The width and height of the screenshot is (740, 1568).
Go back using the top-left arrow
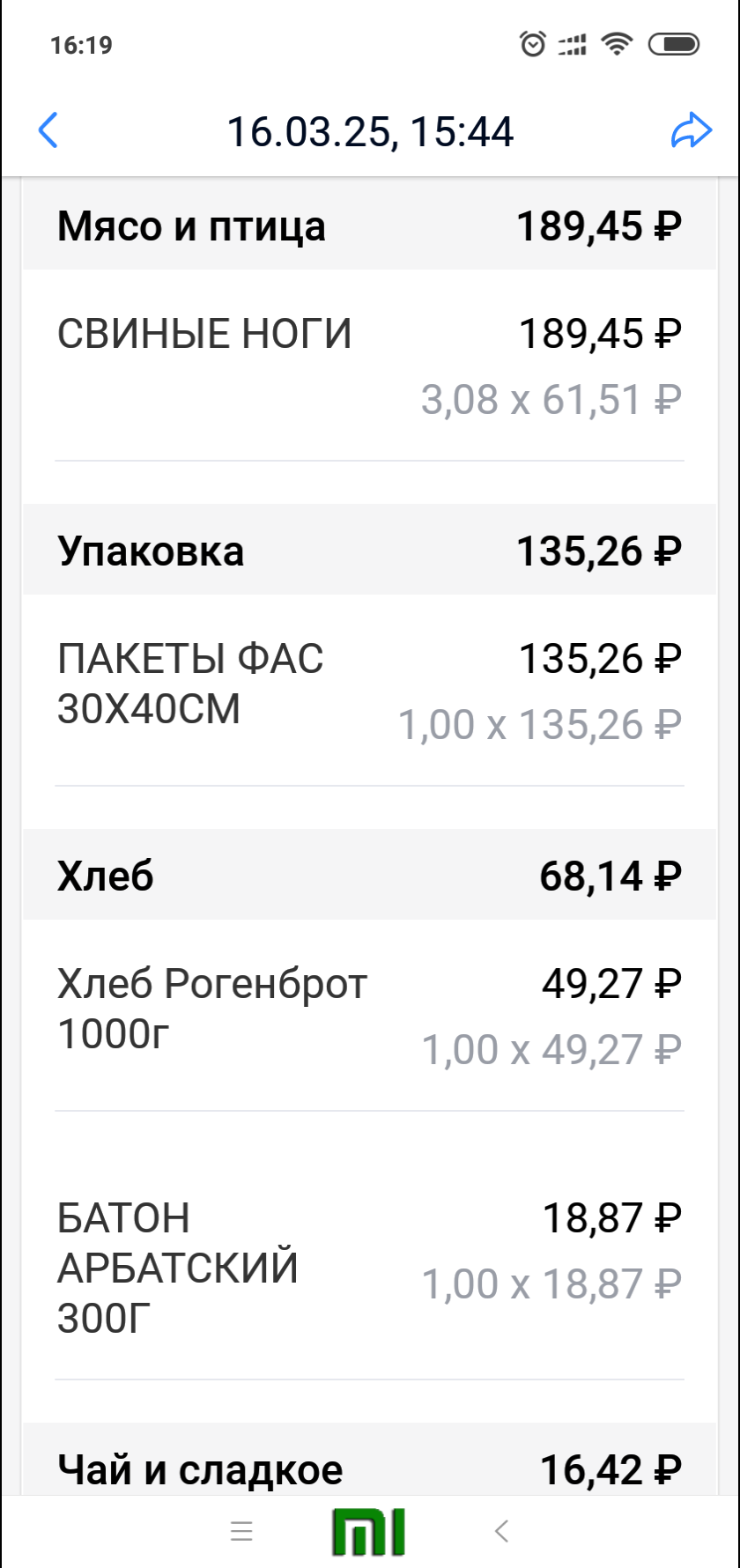[48, 131]
